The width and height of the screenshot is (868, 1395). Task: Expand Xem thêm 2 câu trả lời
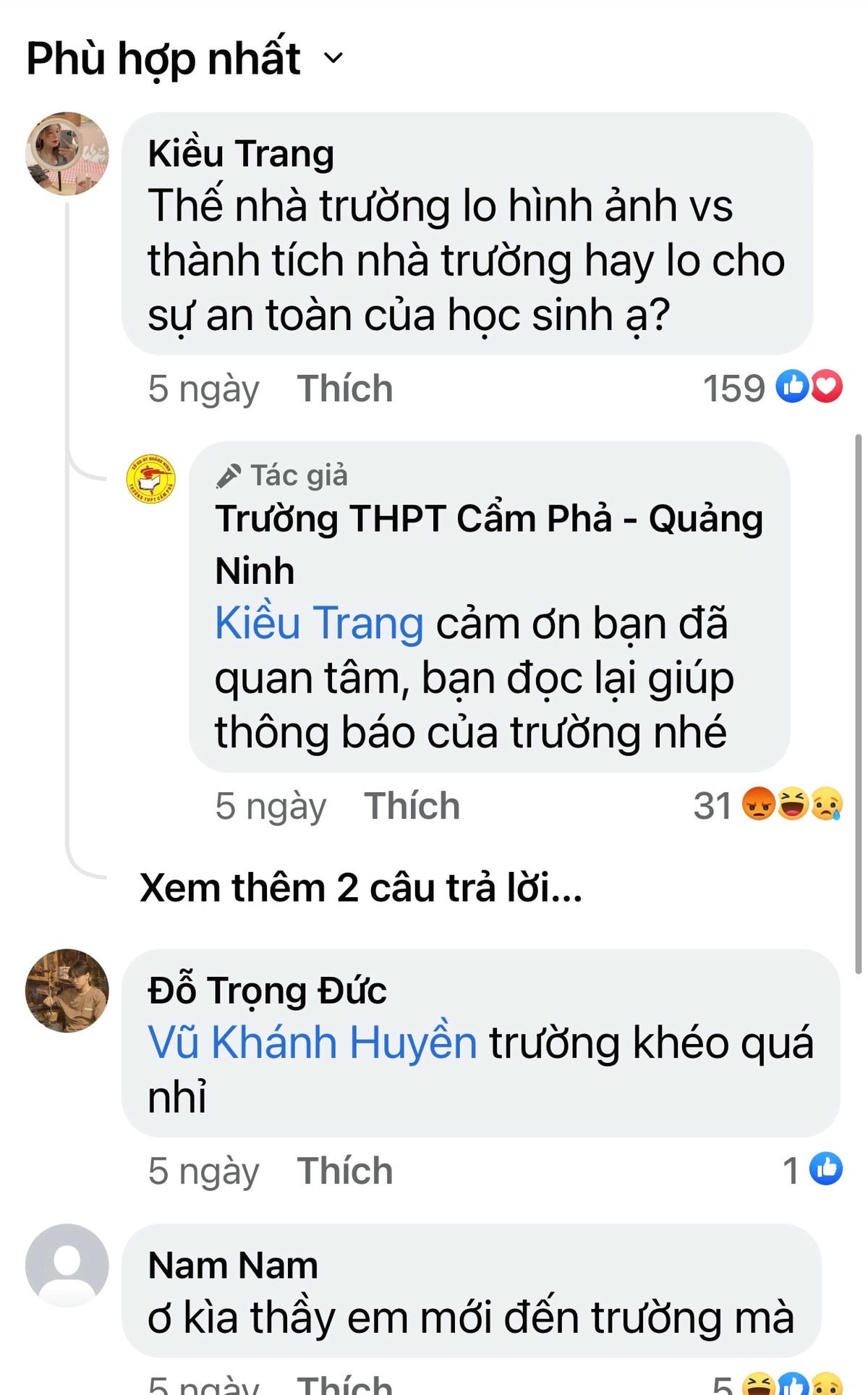(x=361, y=888)
